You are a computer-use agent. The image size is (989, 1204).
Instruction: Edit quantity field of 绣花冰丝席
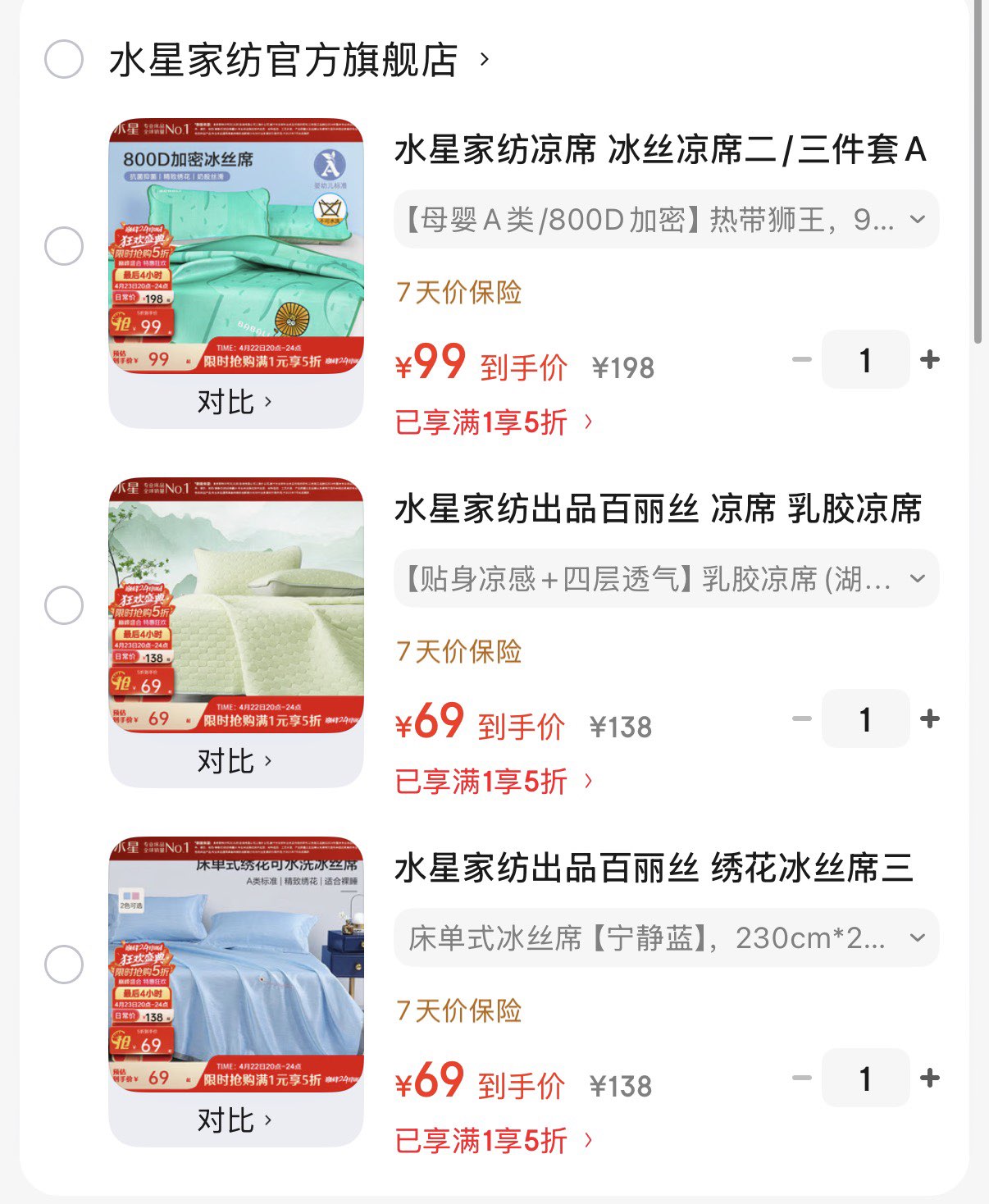click(x=865, y=1078)
